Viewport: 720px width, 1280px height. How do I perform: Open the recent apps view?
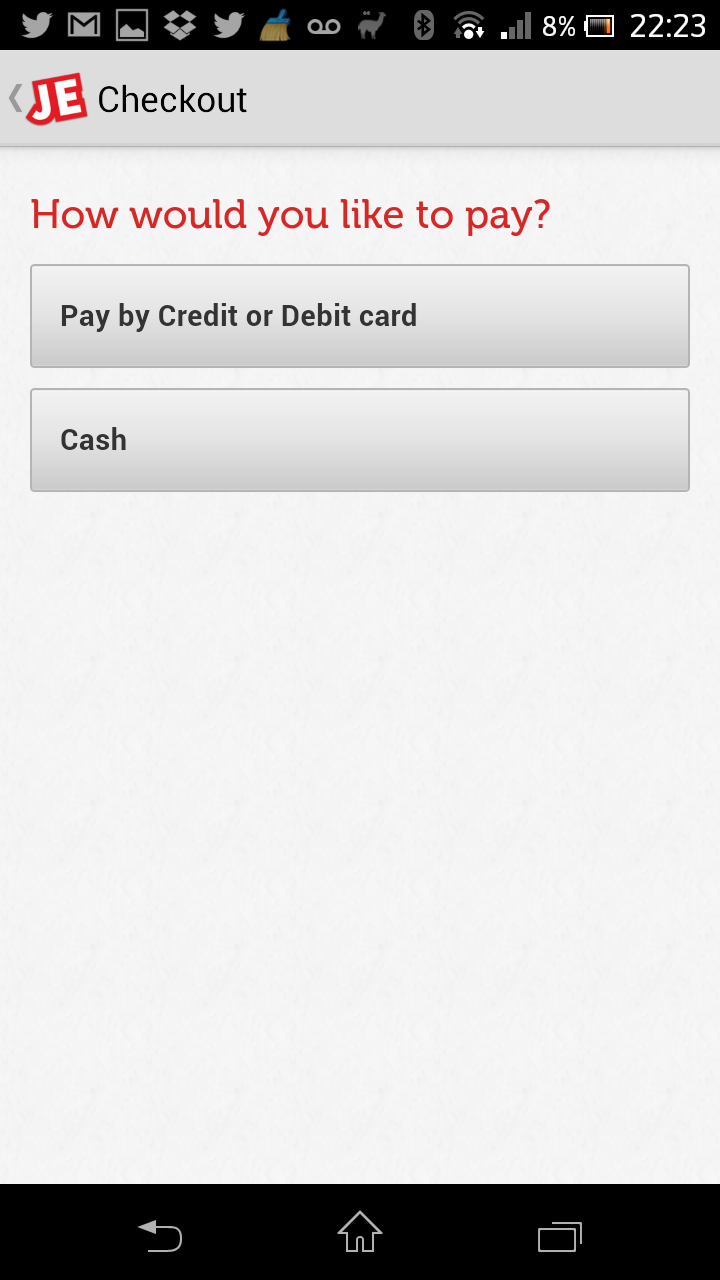coord(560,1236)
